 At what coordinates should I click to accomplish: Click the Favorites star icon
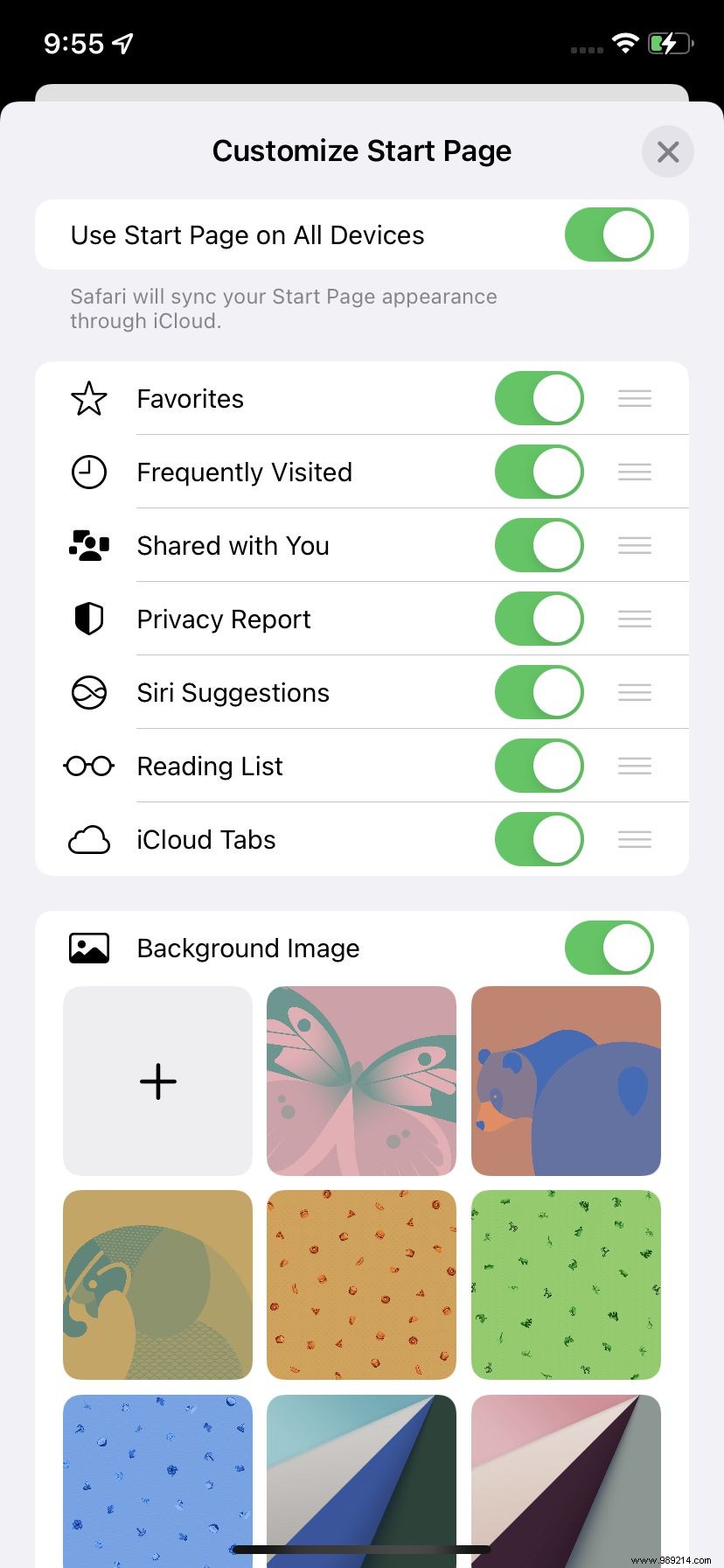click(88, 398)
